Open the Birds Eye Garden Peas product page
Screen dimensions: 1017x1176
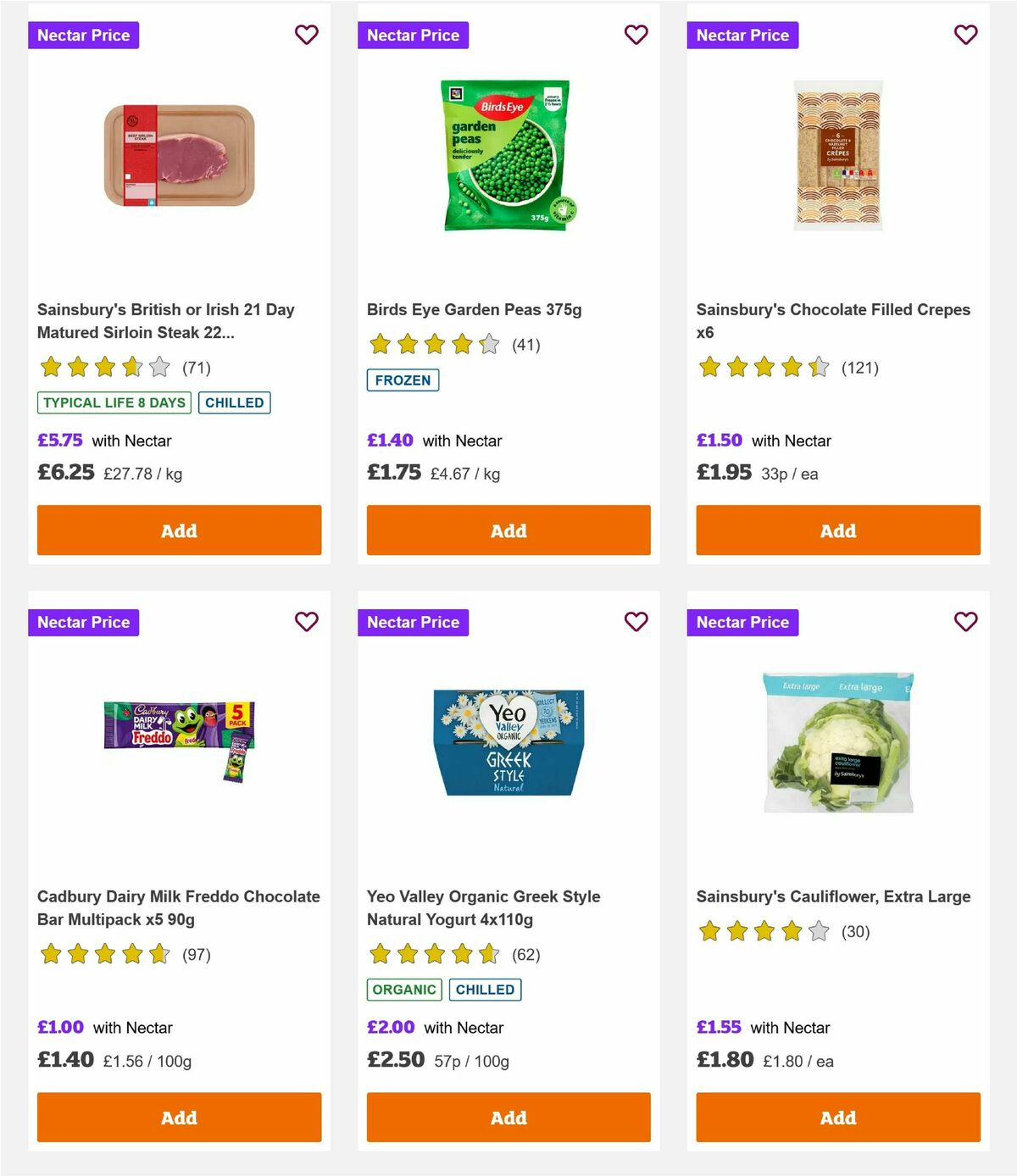coord(474,309)
